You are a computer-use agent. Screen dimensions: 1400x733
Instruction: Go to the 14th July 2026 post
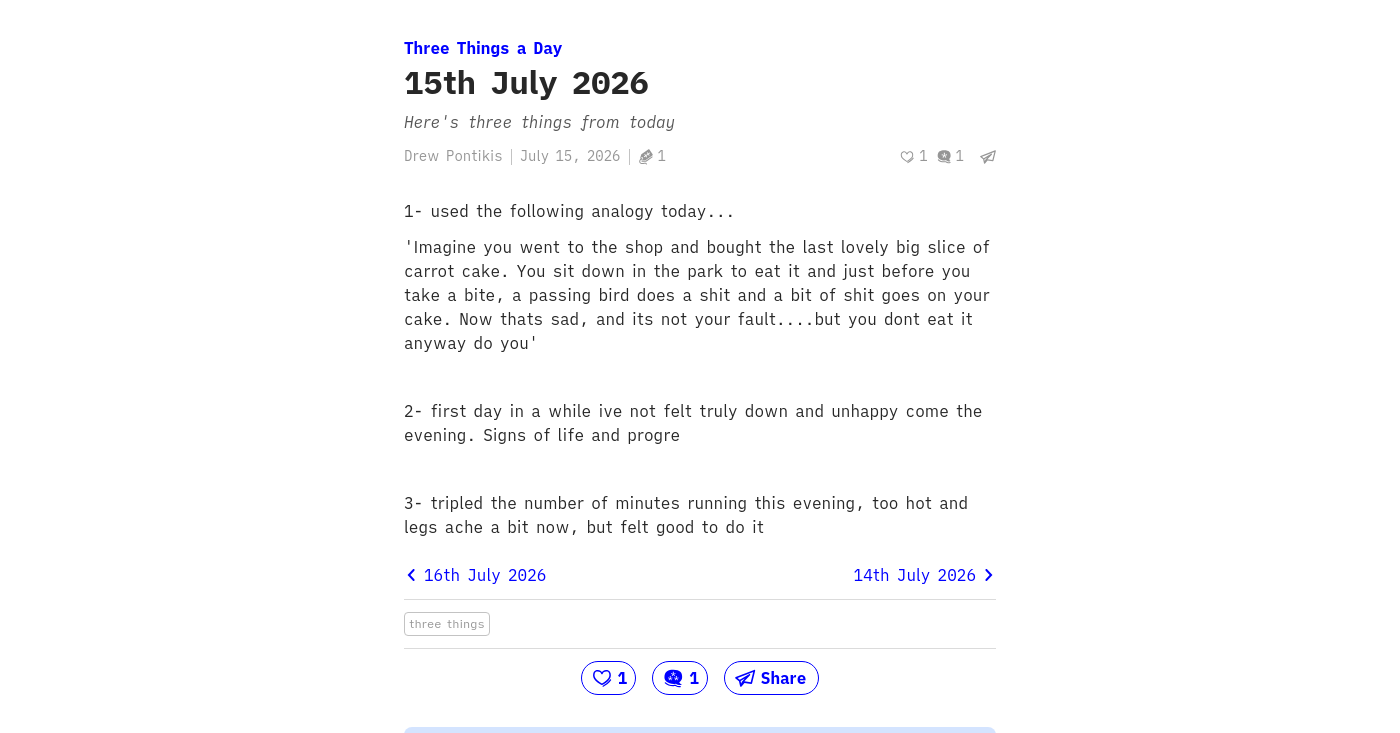point(924,575)
